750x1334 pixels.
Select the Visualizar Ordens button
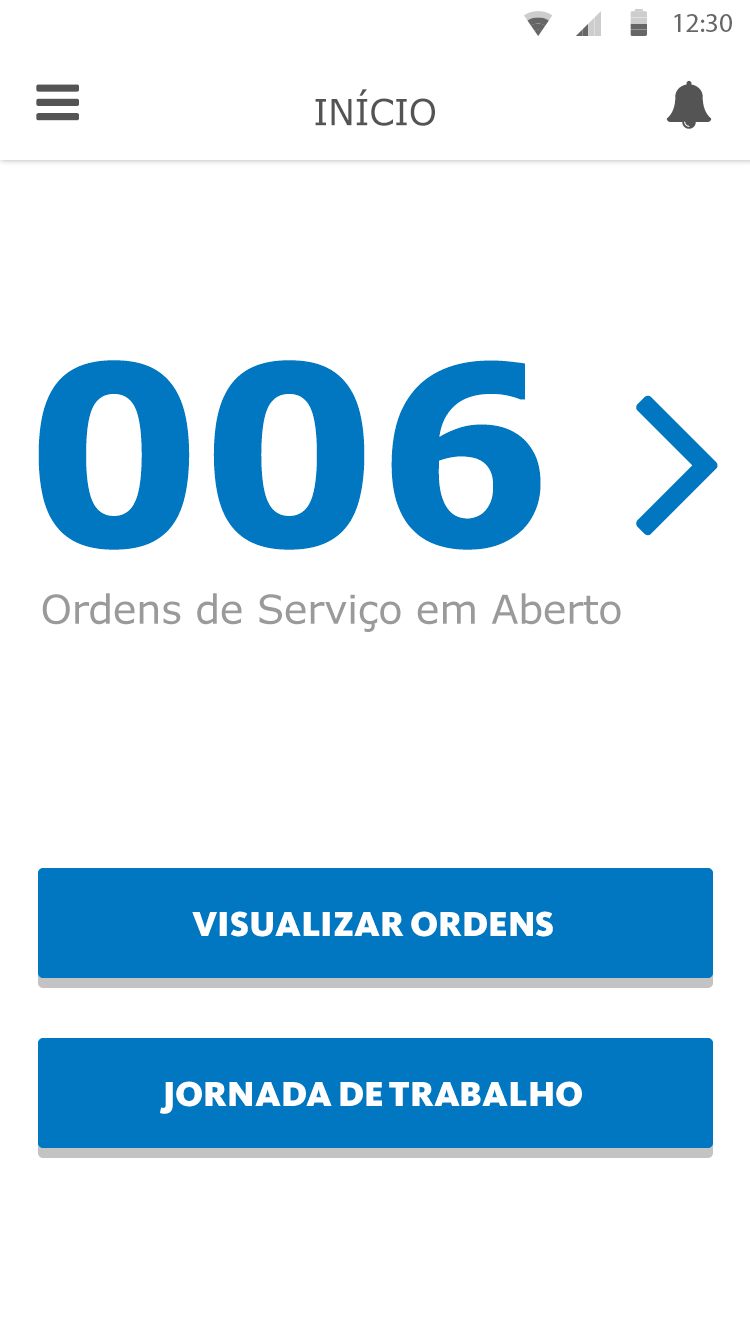(x=375, y=923)
